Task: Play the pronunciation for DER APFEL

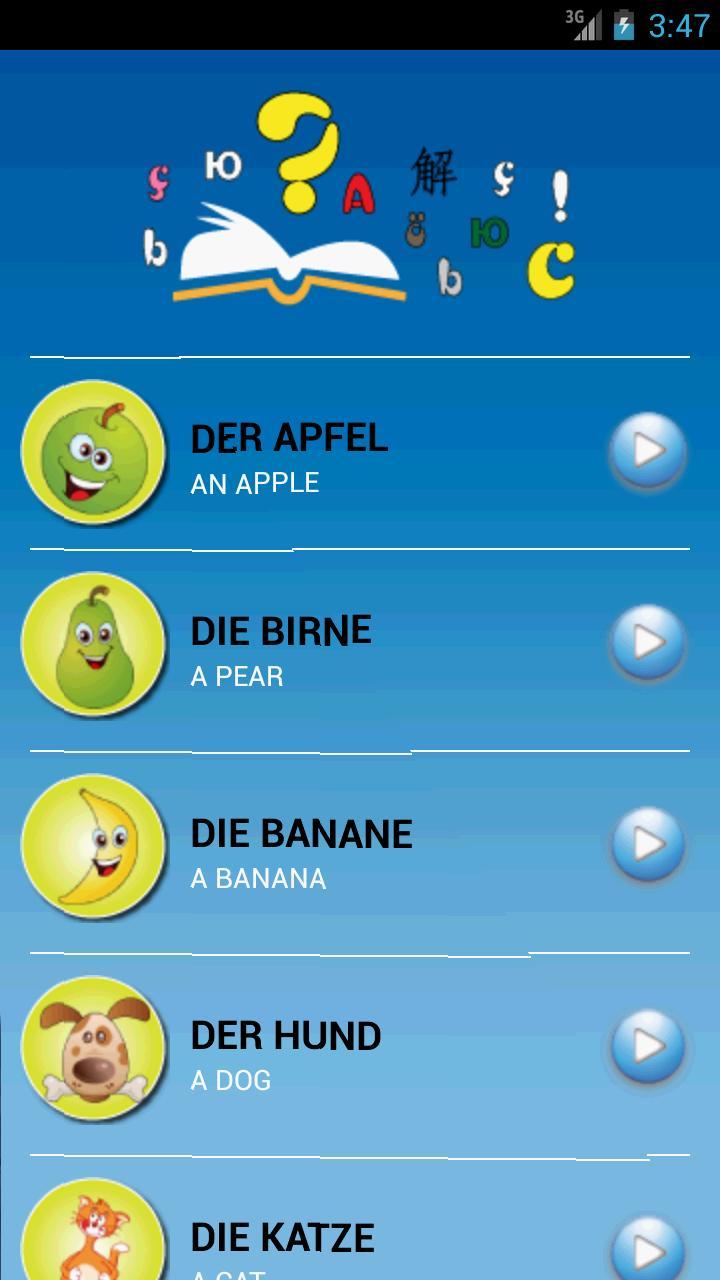Action: click(648, 452)
